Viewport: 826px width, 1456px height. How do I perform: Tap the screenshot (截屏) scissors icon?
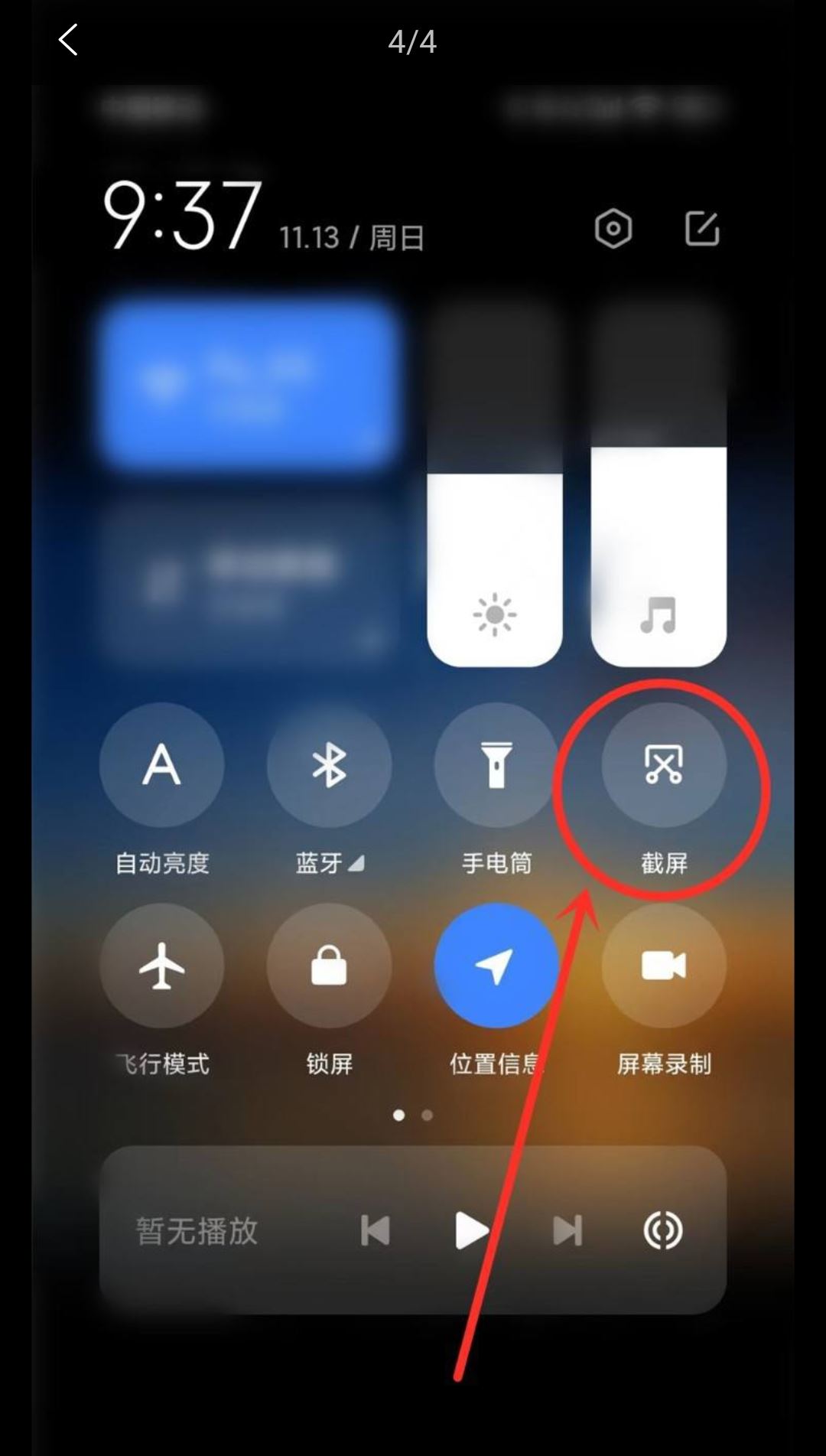tap(662, 765)
